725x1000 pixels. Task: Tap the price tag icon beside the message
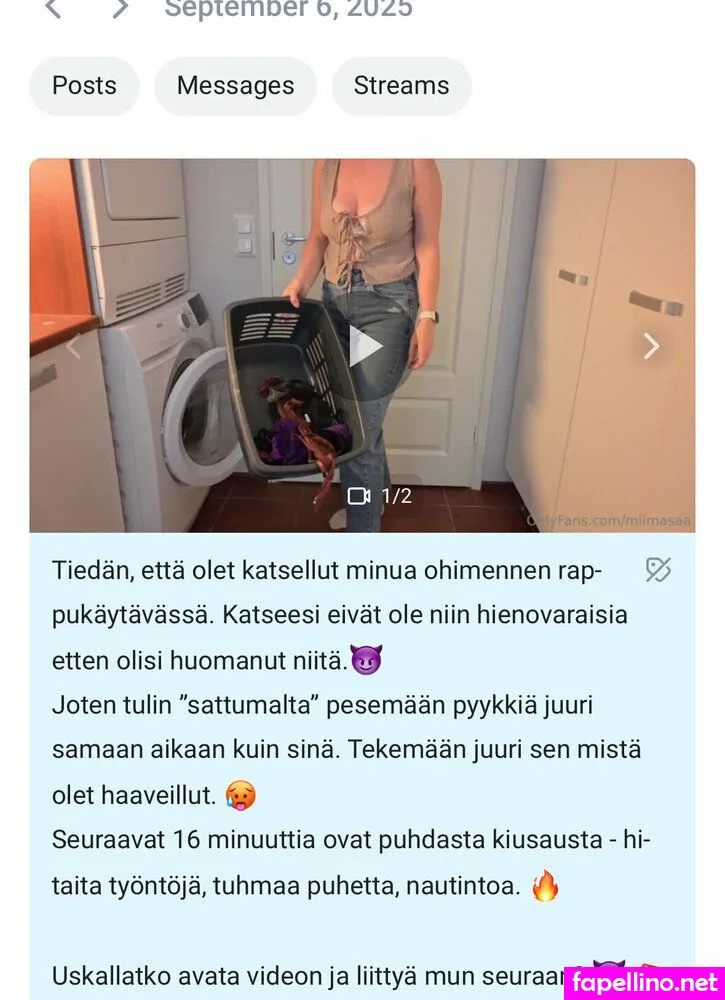(x=658, y=570)
